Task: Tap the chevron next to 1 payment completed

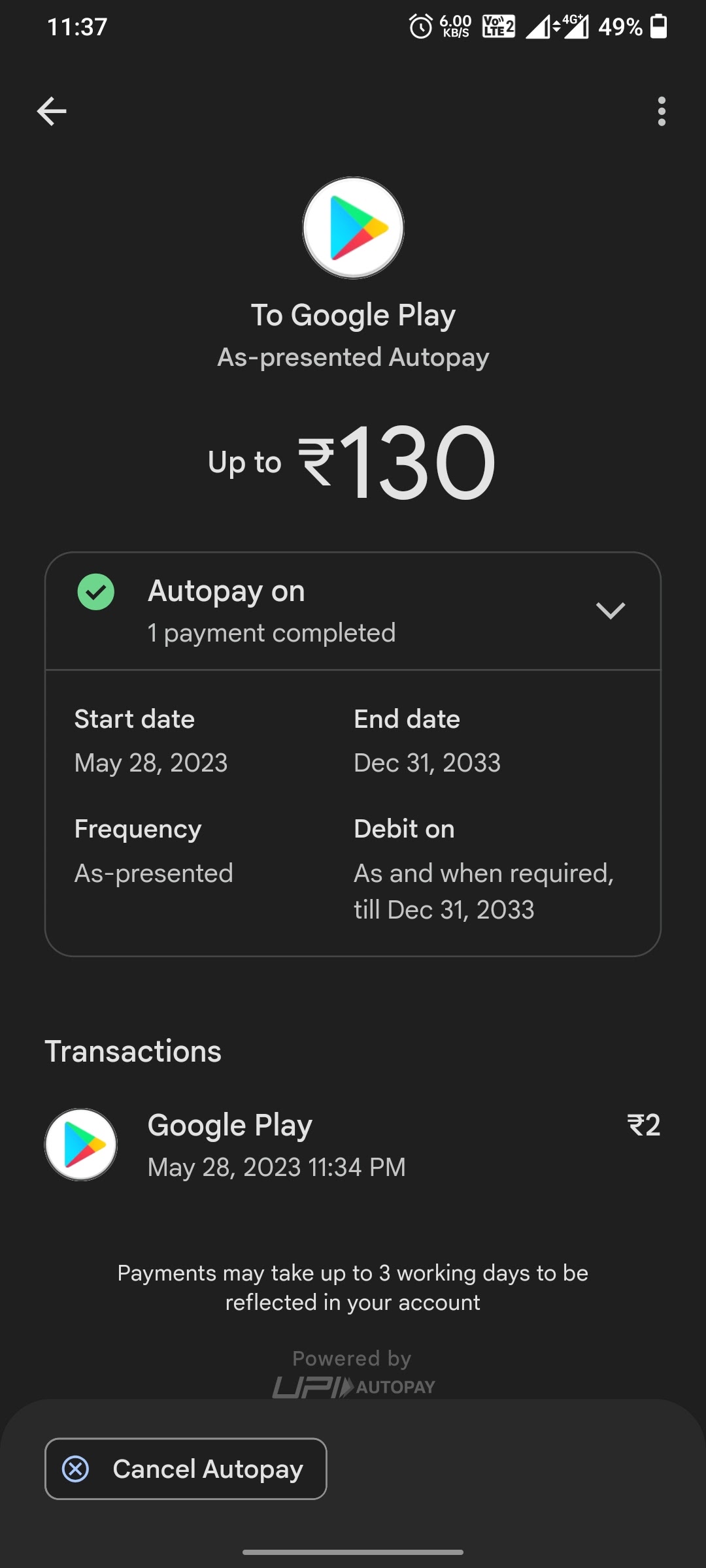Action: 611,612
